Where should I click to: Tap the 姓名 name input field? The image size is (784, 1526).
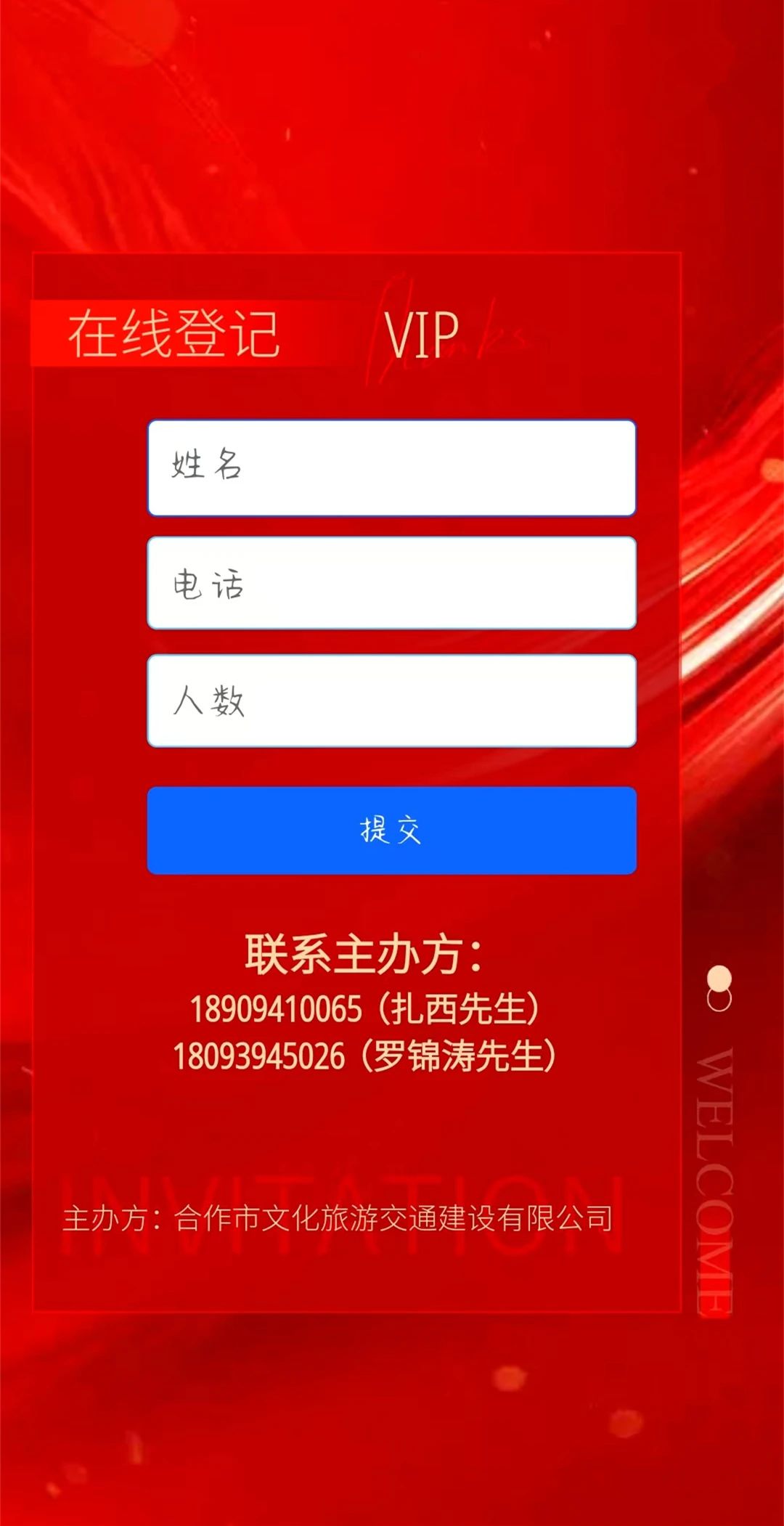392,468
